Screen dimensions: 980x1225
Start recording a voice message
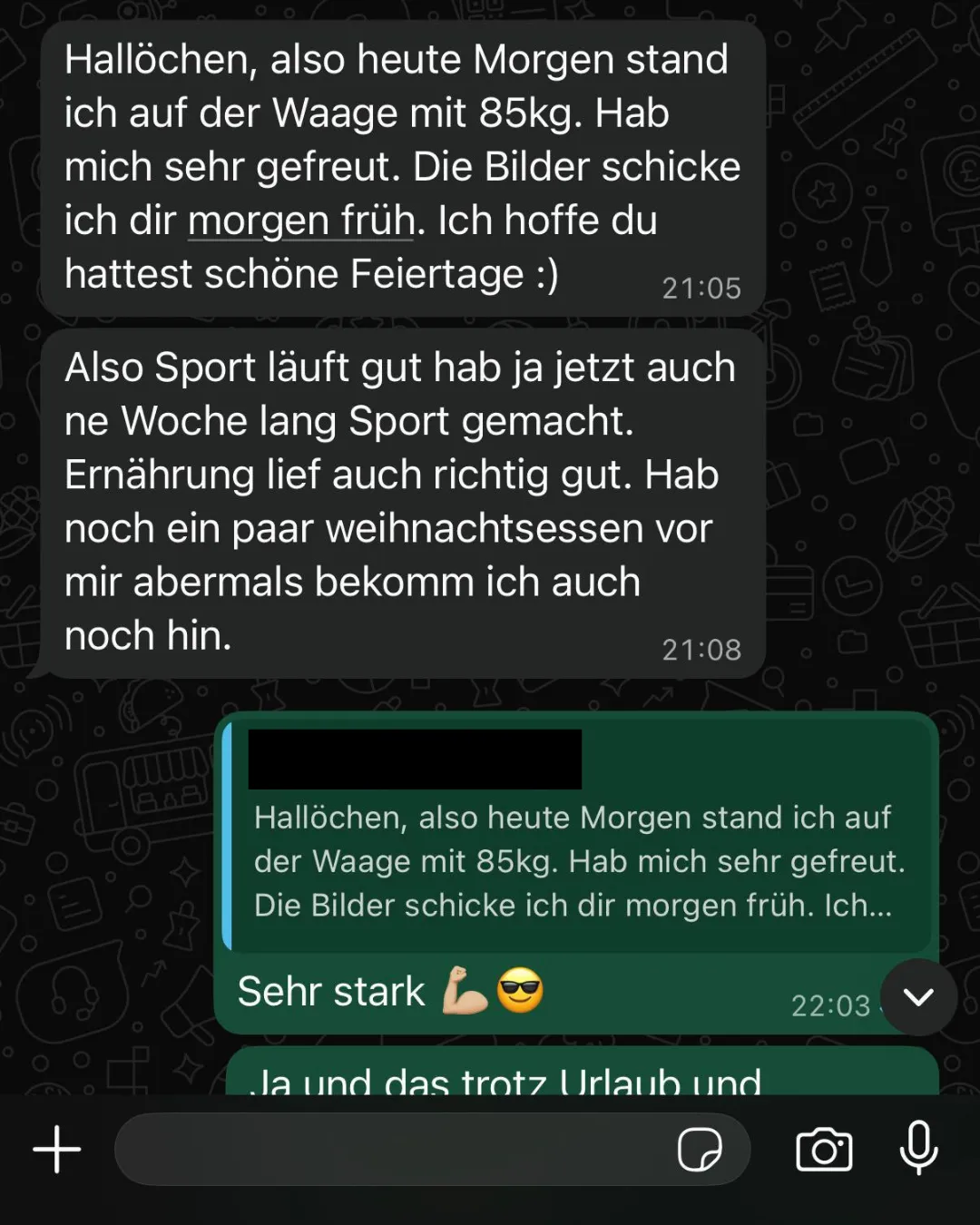[918, 1148]
